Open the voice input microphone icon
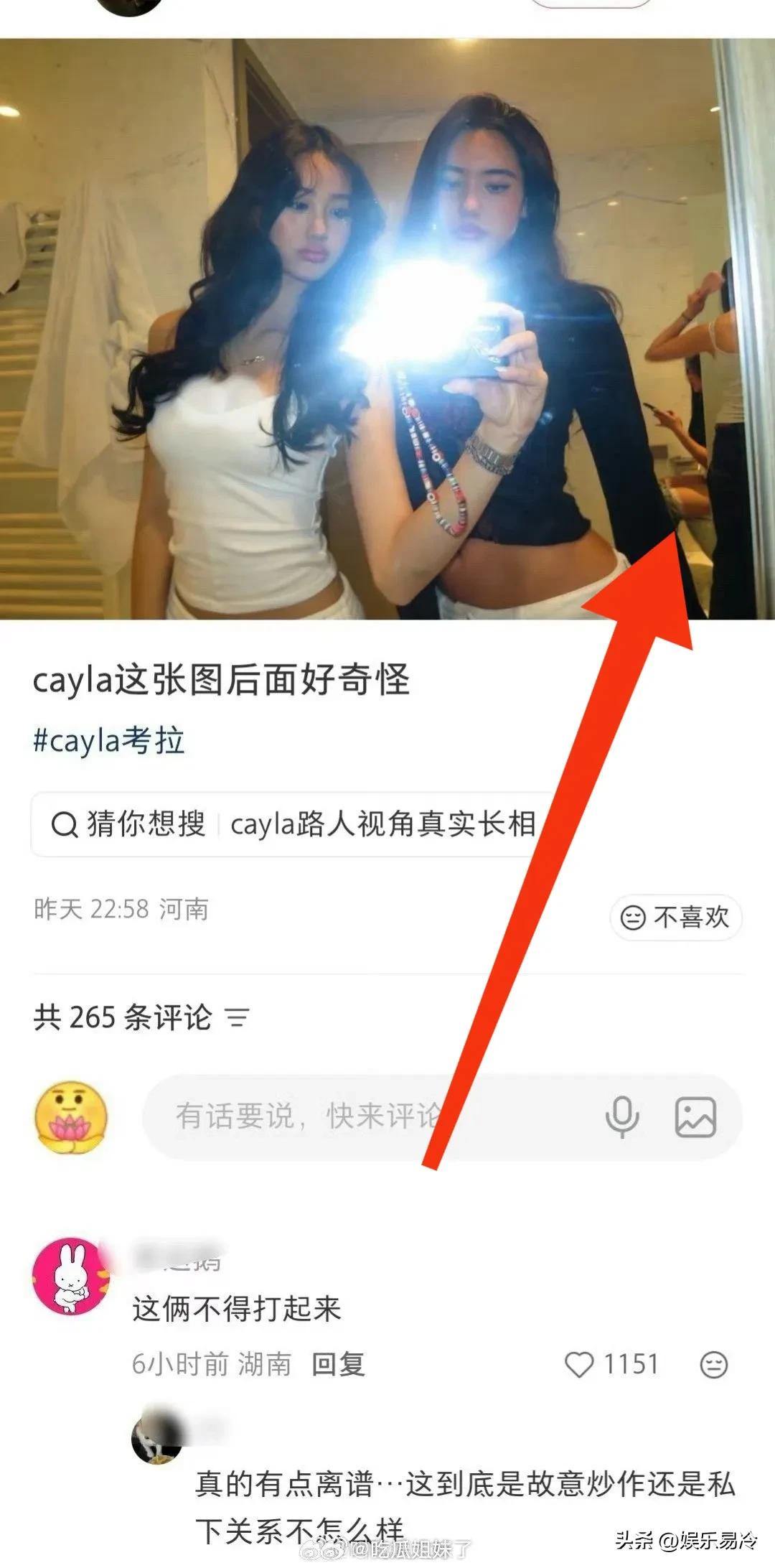 623,1116
